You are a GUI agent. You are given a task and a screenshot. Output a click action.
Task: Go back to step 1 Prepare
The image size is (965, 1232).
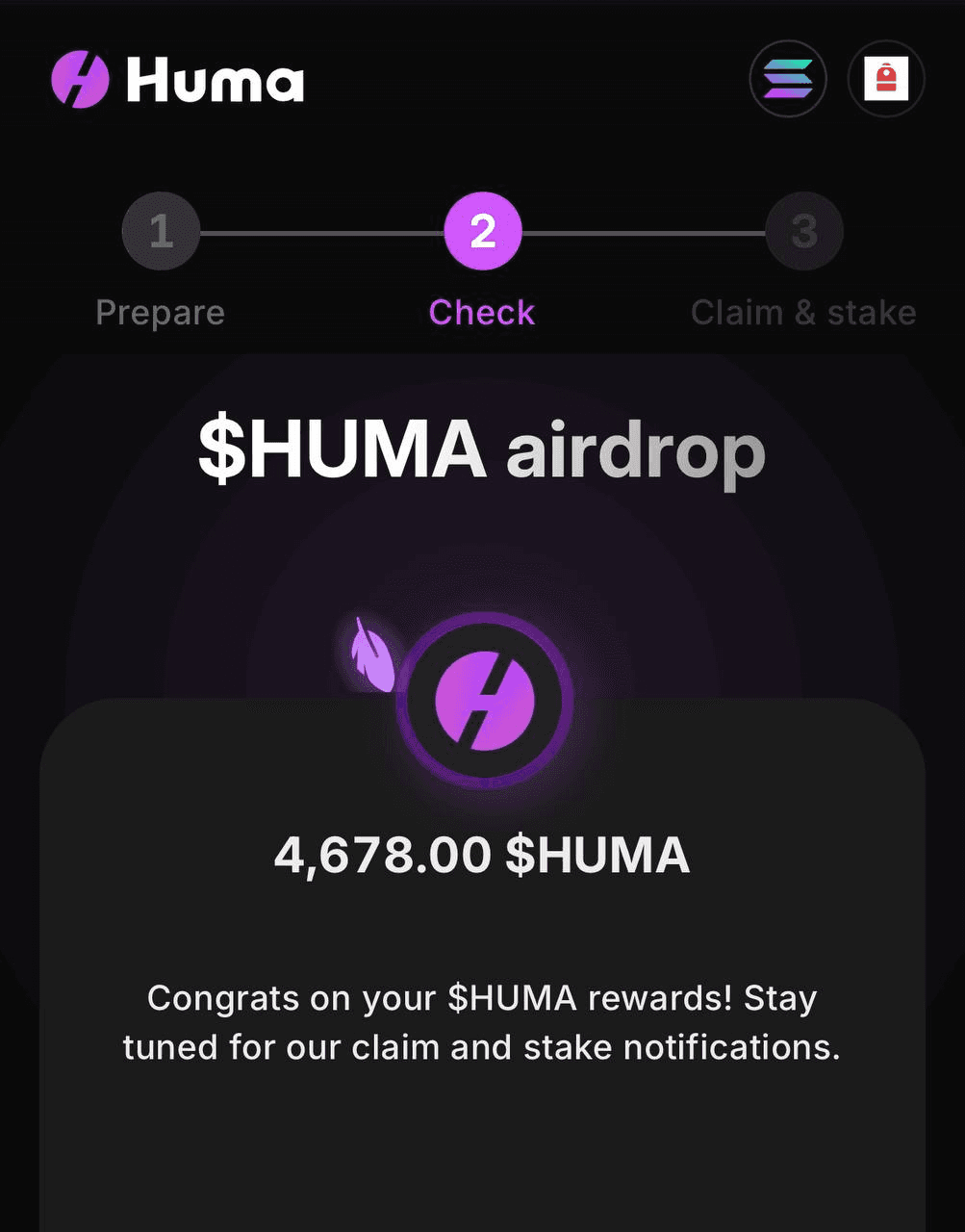click(x=161, y=232)
